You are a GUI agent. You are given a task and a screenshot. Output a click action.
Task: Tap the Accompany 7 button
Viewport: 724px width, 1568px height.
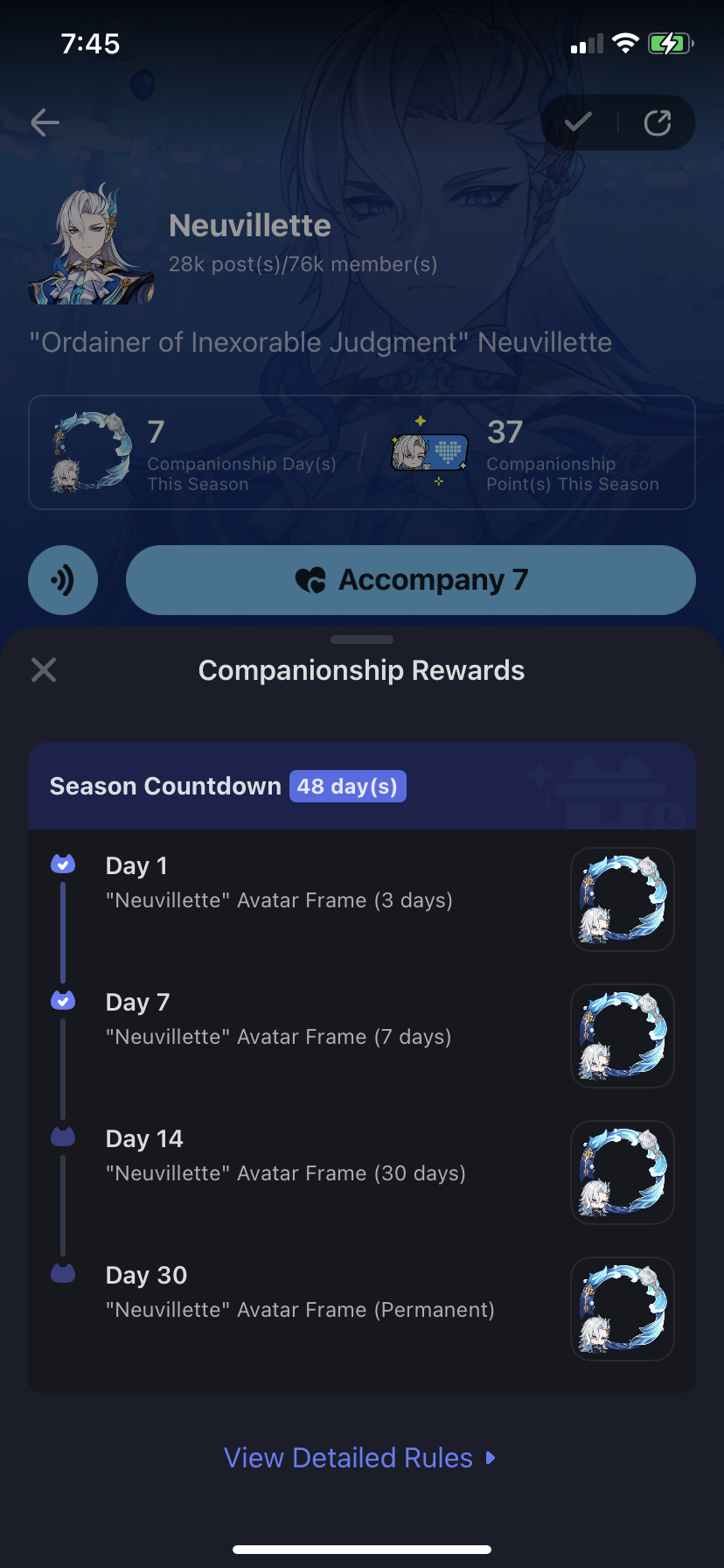[411, 580]
